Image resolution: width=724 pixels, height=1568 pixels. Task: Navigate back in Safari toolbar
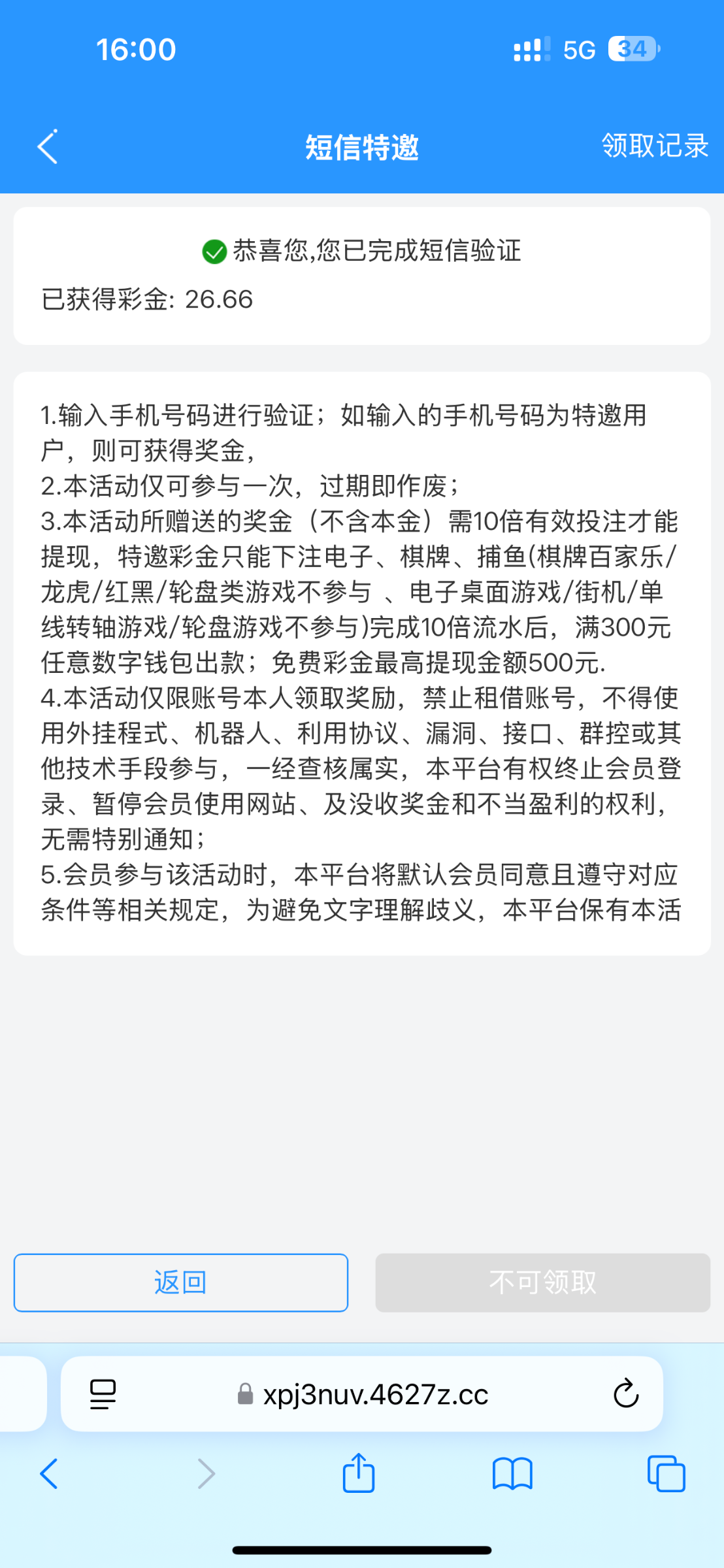pos(49,1474)
